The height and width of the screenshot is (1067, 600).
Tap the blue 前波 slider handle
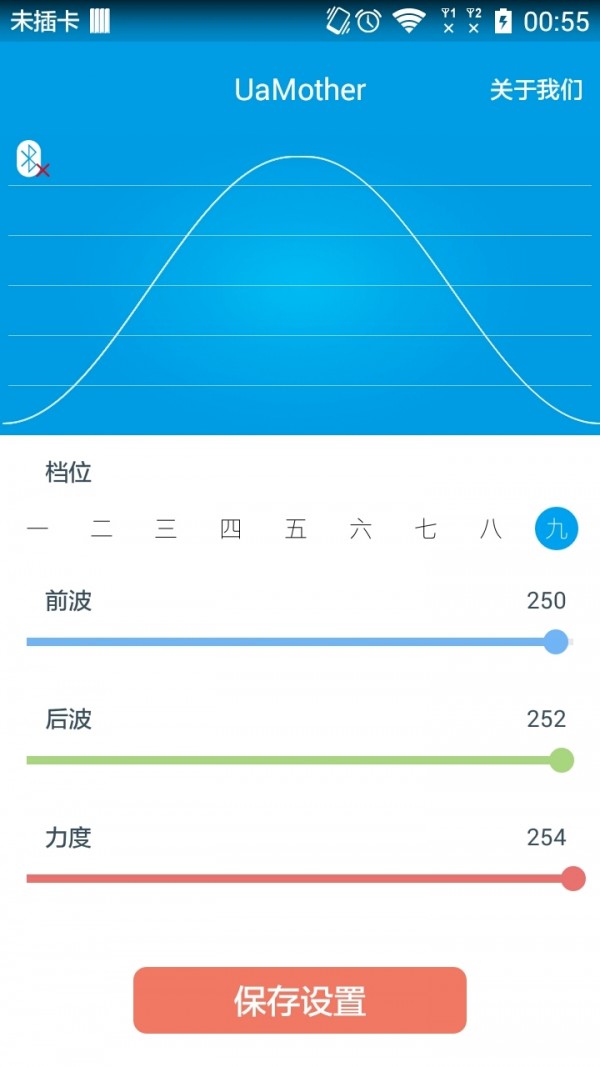[x=556, y=642]
